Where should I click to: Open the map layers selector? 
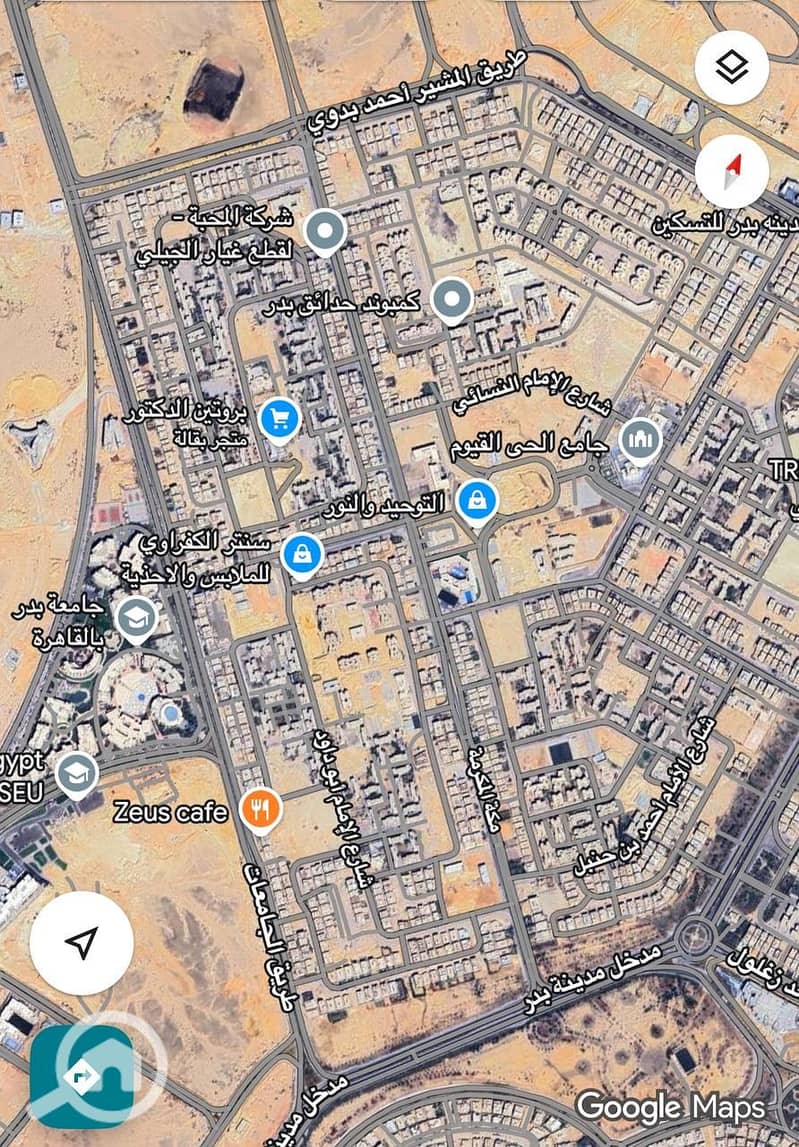[732, 68]
